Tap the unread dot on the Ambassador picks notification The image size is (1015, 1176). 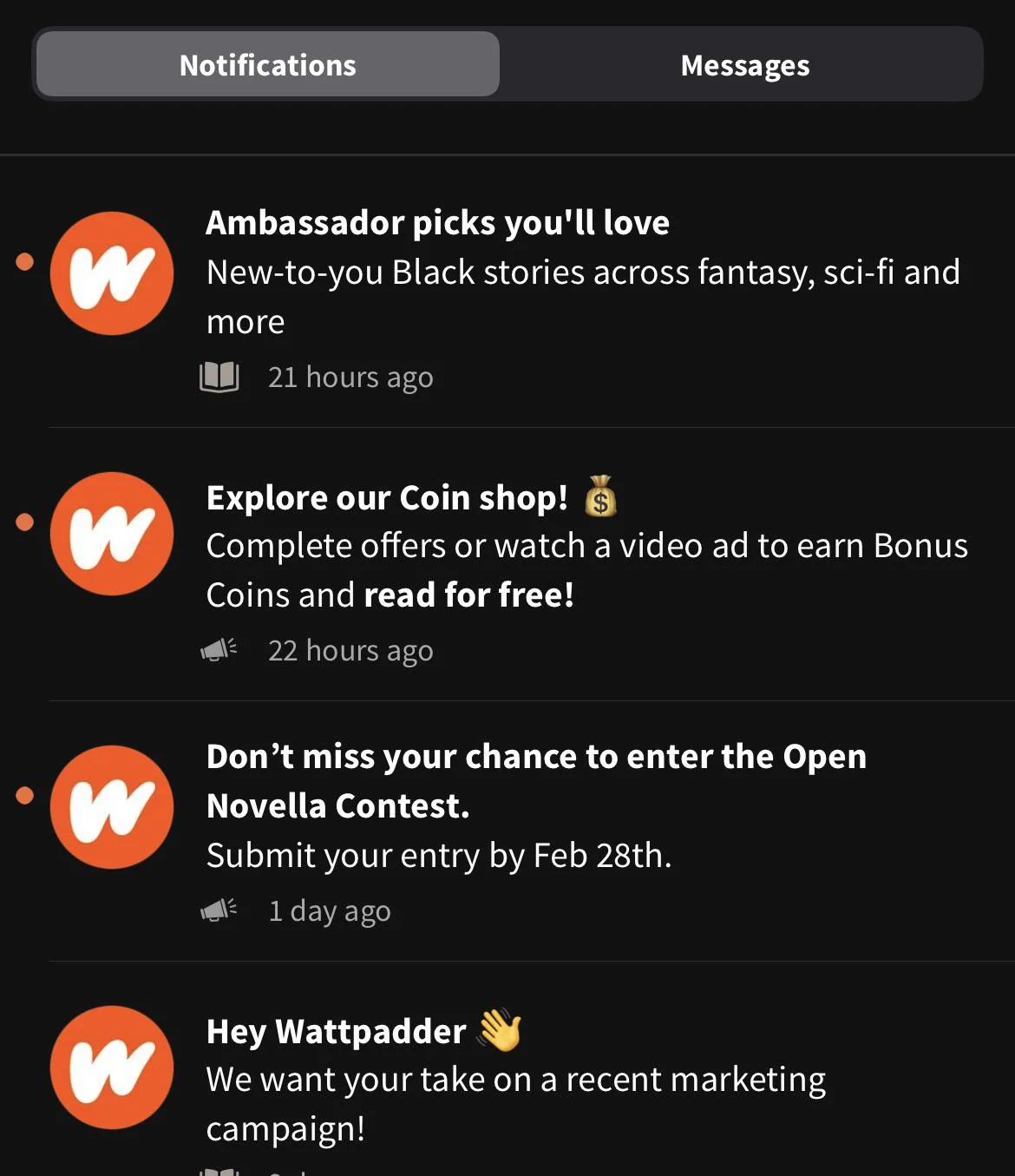coord(24,259)
